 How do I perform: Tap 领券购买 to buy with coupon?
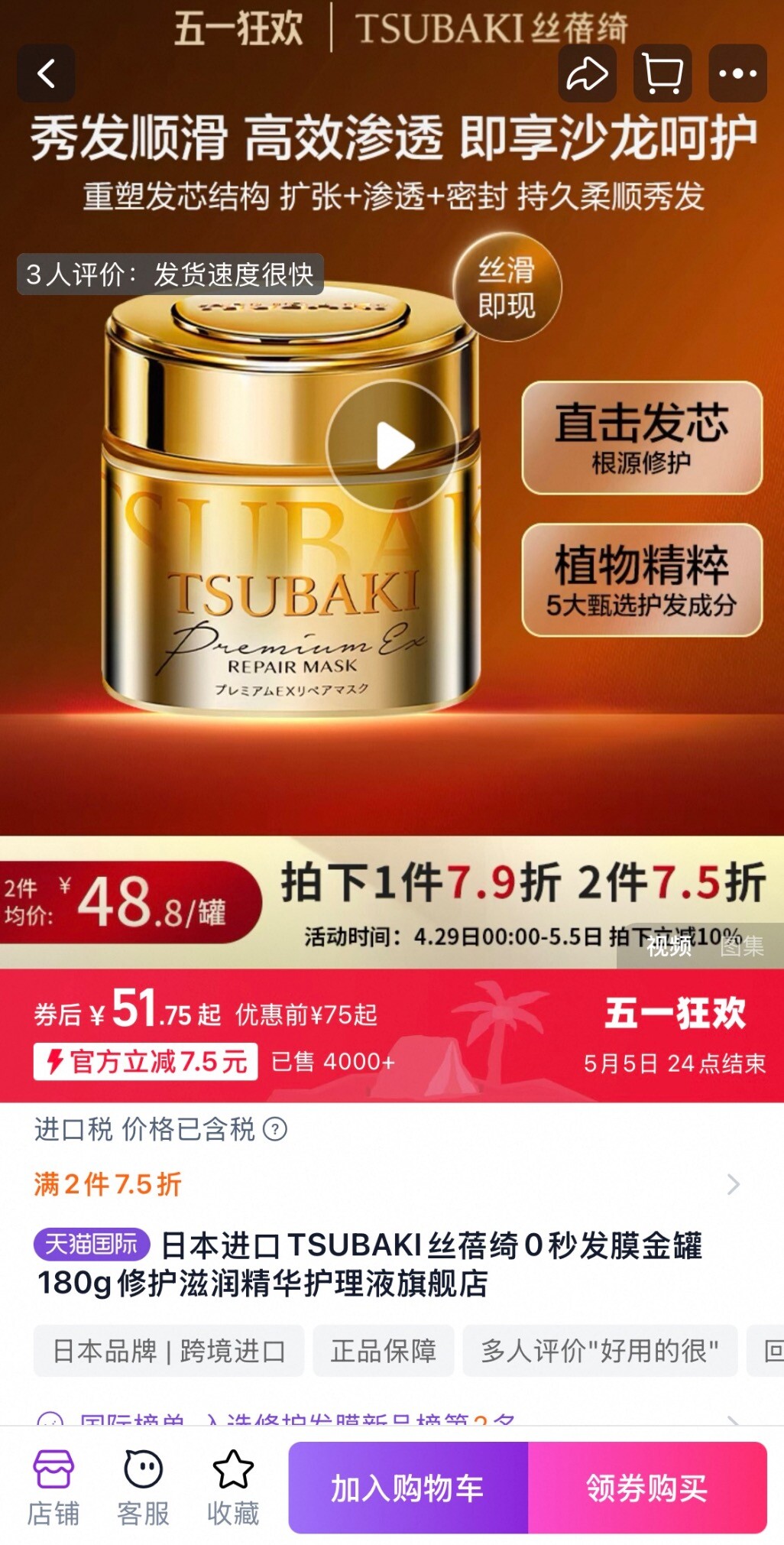647,1488
